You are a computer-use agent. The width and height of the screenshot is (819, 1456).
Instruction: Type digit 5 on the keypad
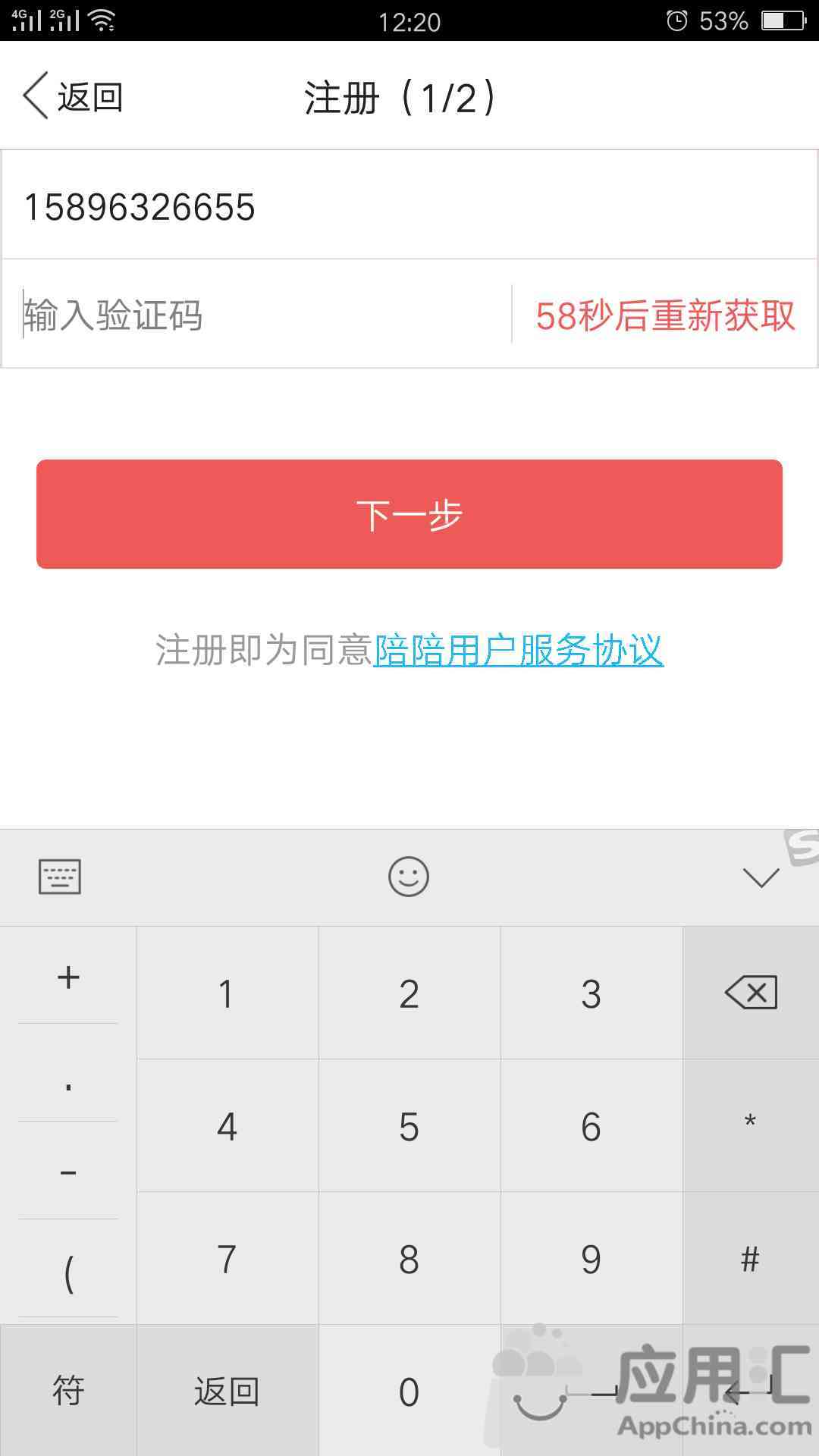coord(409,1127)
